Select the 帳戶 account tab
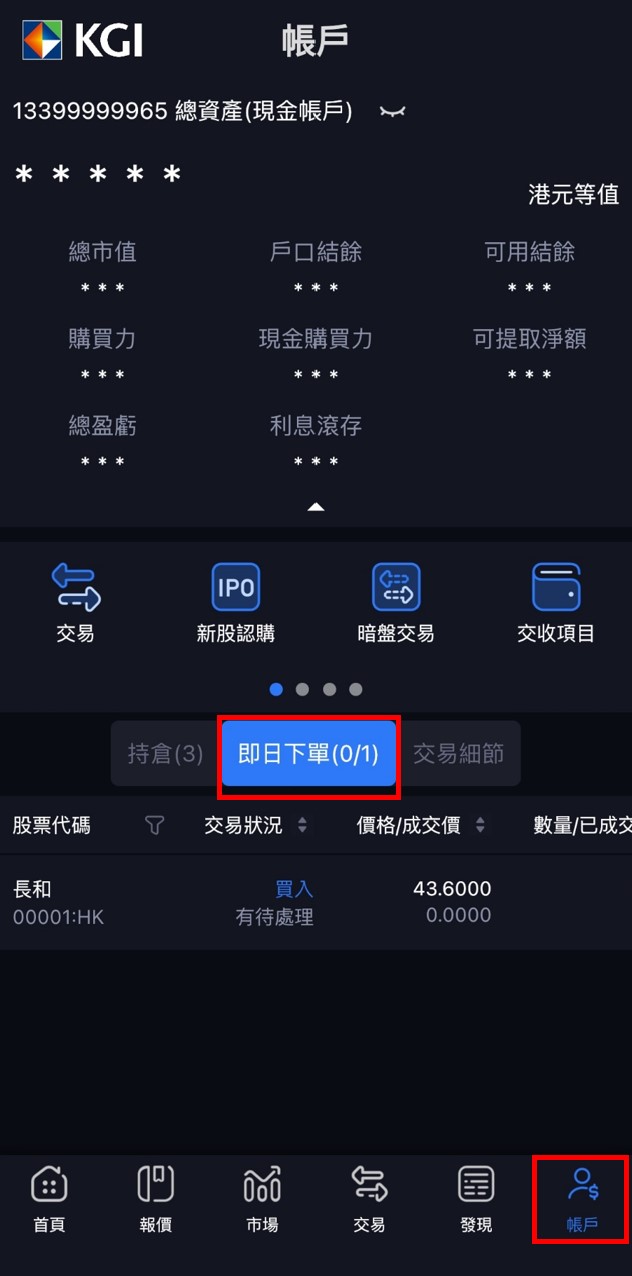Image resolution: width=632 pixels, height=1276 pixels. (582, 1198)
